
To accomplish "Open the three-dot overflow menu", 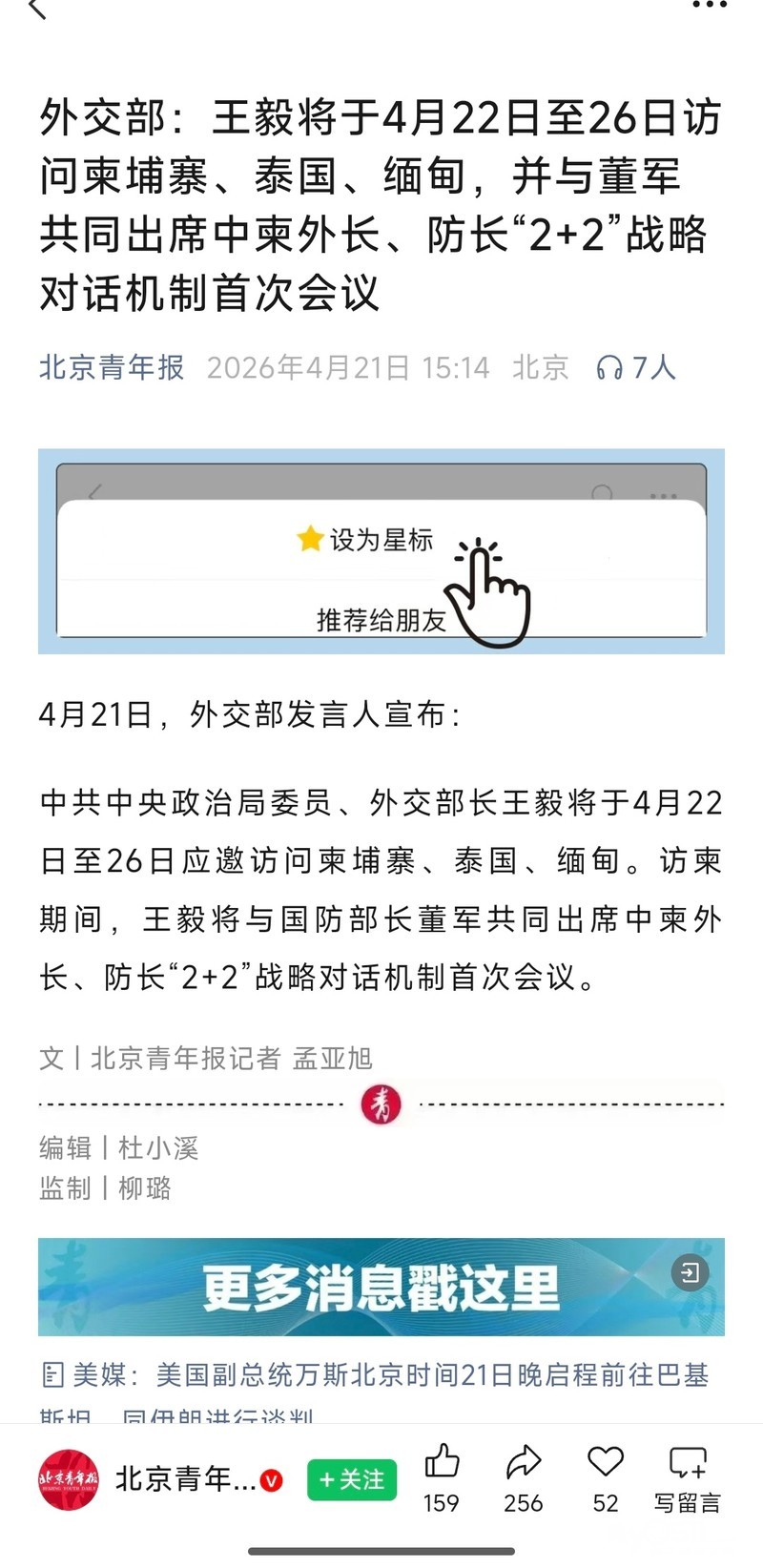I will click(x=709, y=6).
